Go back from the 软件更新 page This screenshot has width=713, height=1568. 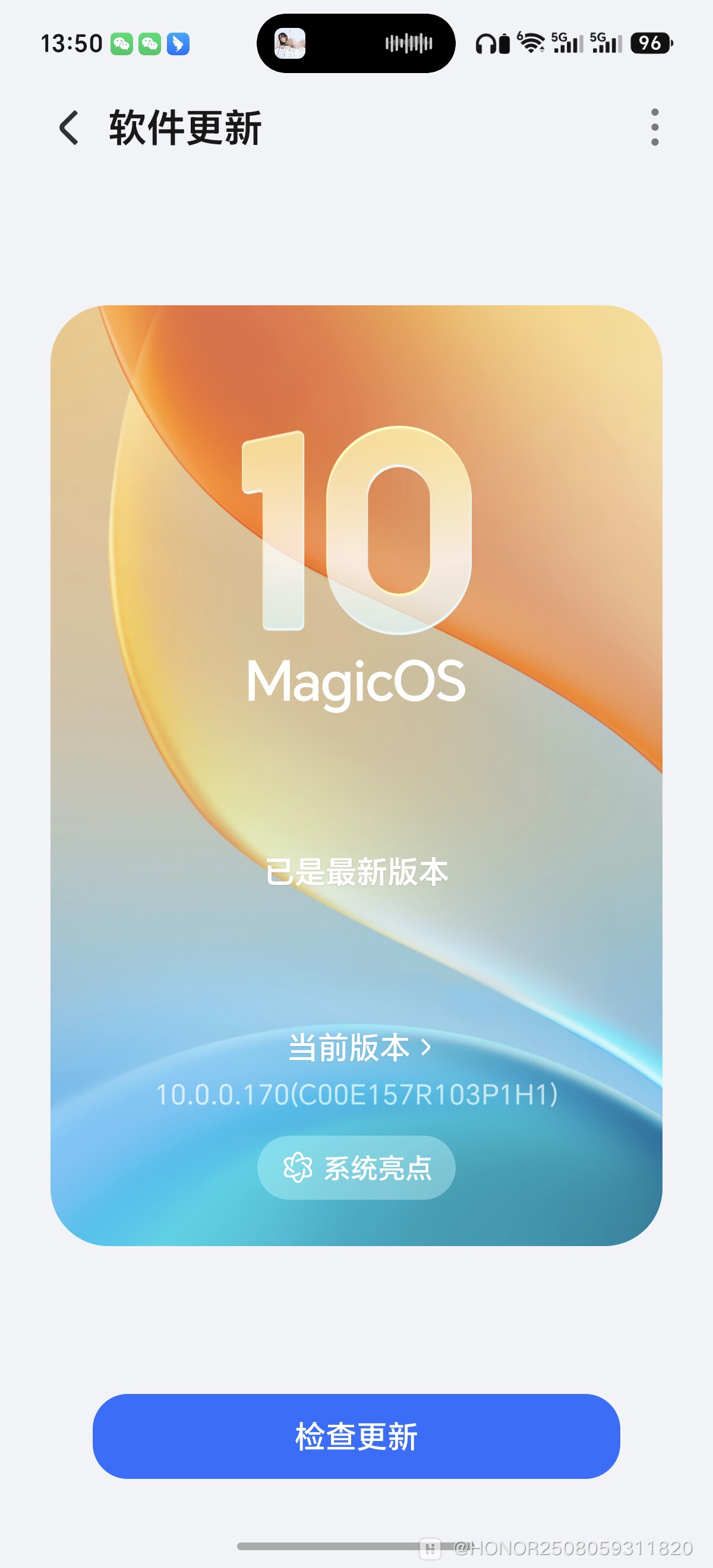pyautogui.click(x=69, y=128)
